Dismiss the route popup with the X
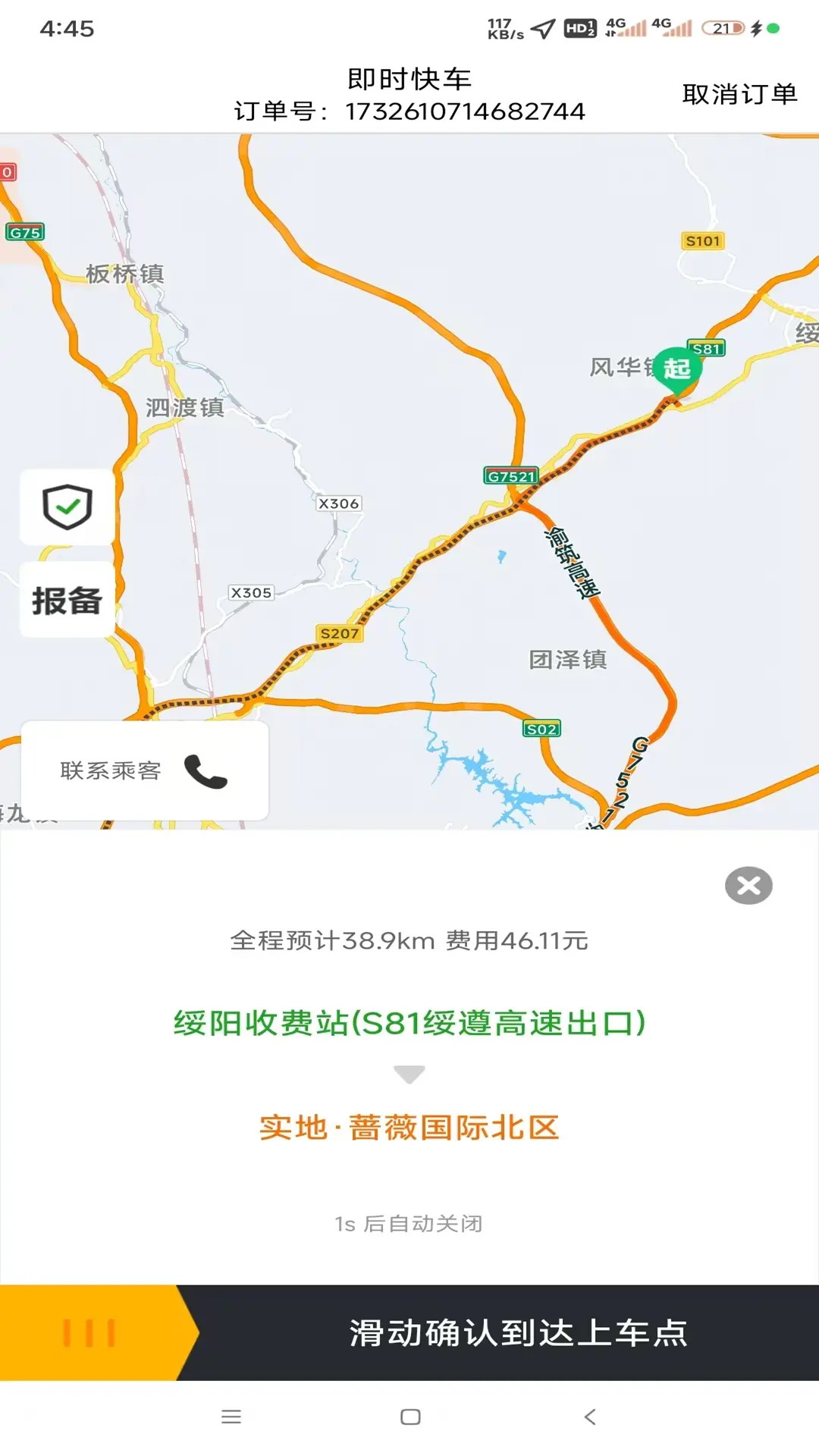 (749, 885)
